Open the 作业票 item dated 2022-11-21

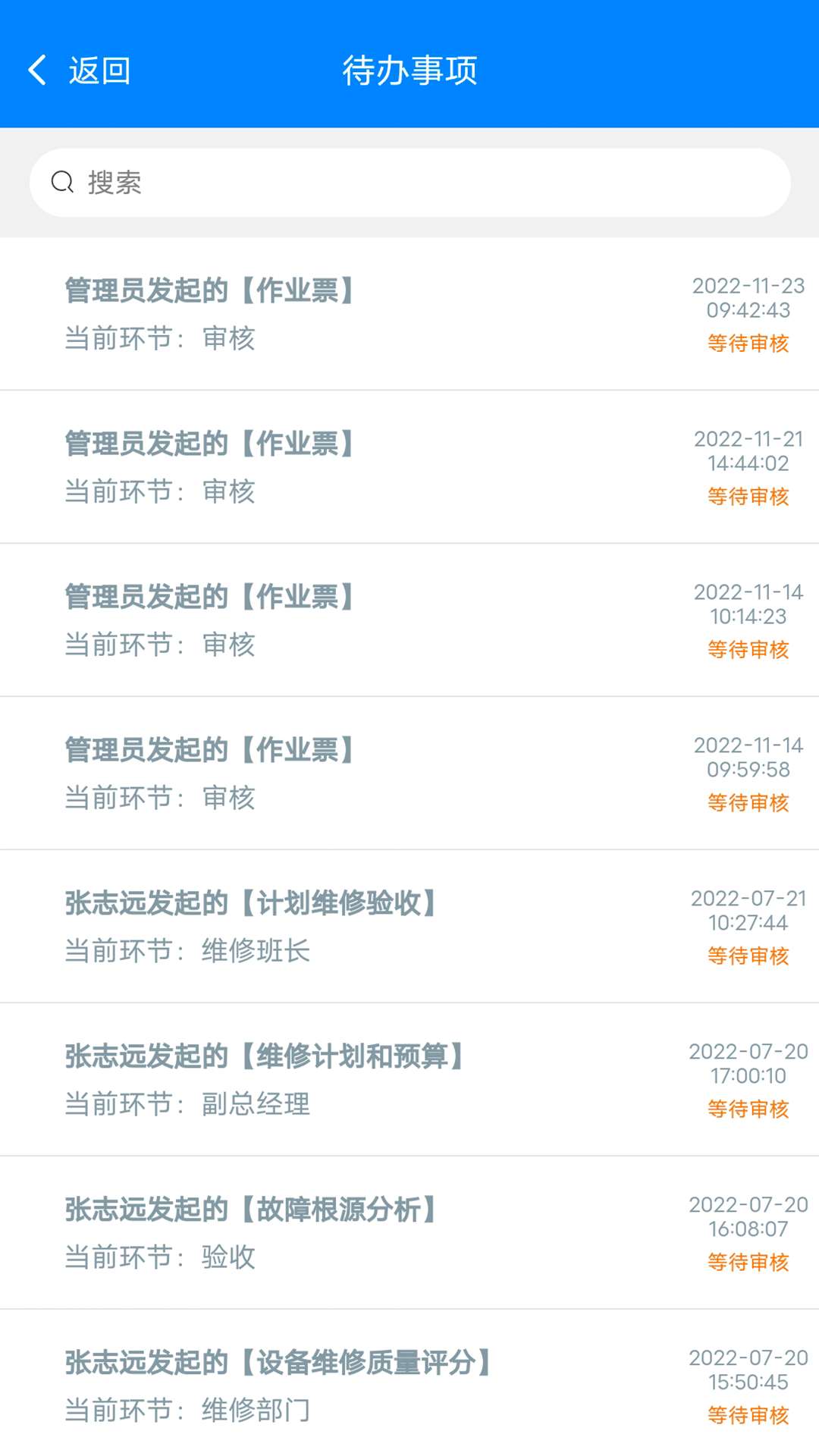(409, 467)
